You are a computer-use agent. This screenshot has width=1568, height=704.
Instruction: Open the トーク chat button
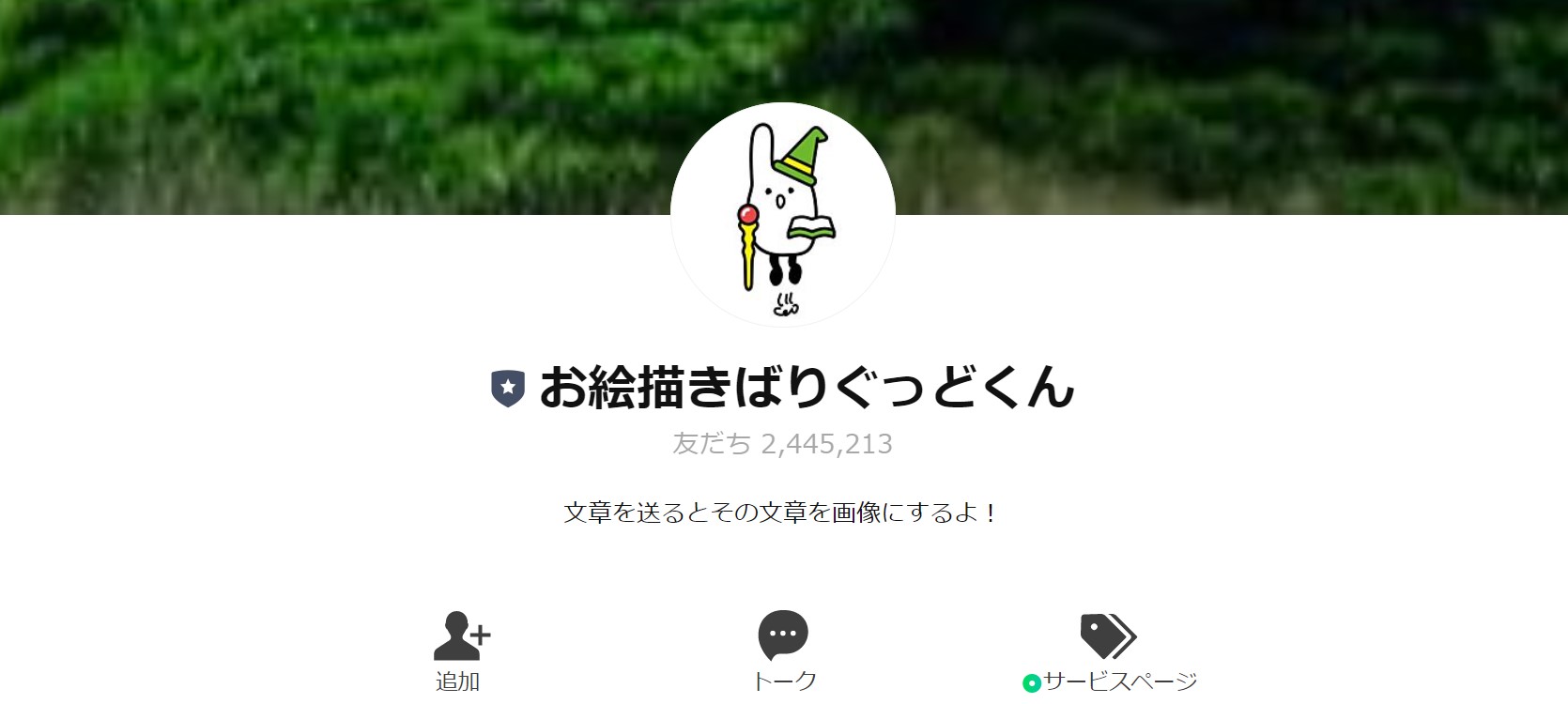pyautogui.click(x=783, y=650)
